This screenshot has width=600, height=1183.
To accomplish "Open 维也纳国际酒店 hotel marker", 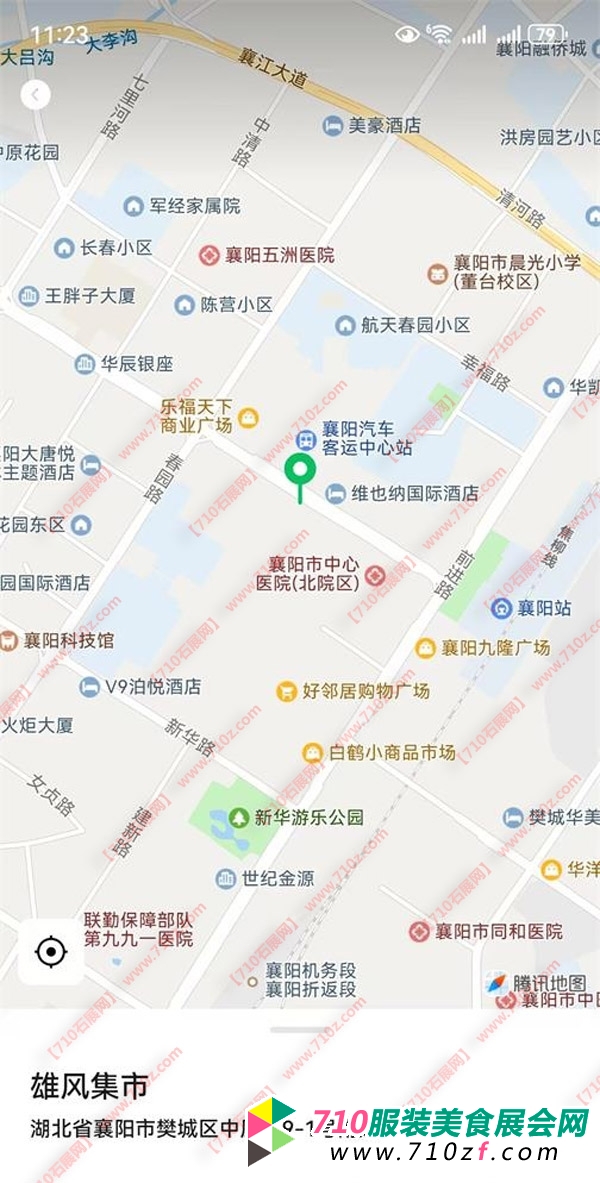I will tap(336, 493).
